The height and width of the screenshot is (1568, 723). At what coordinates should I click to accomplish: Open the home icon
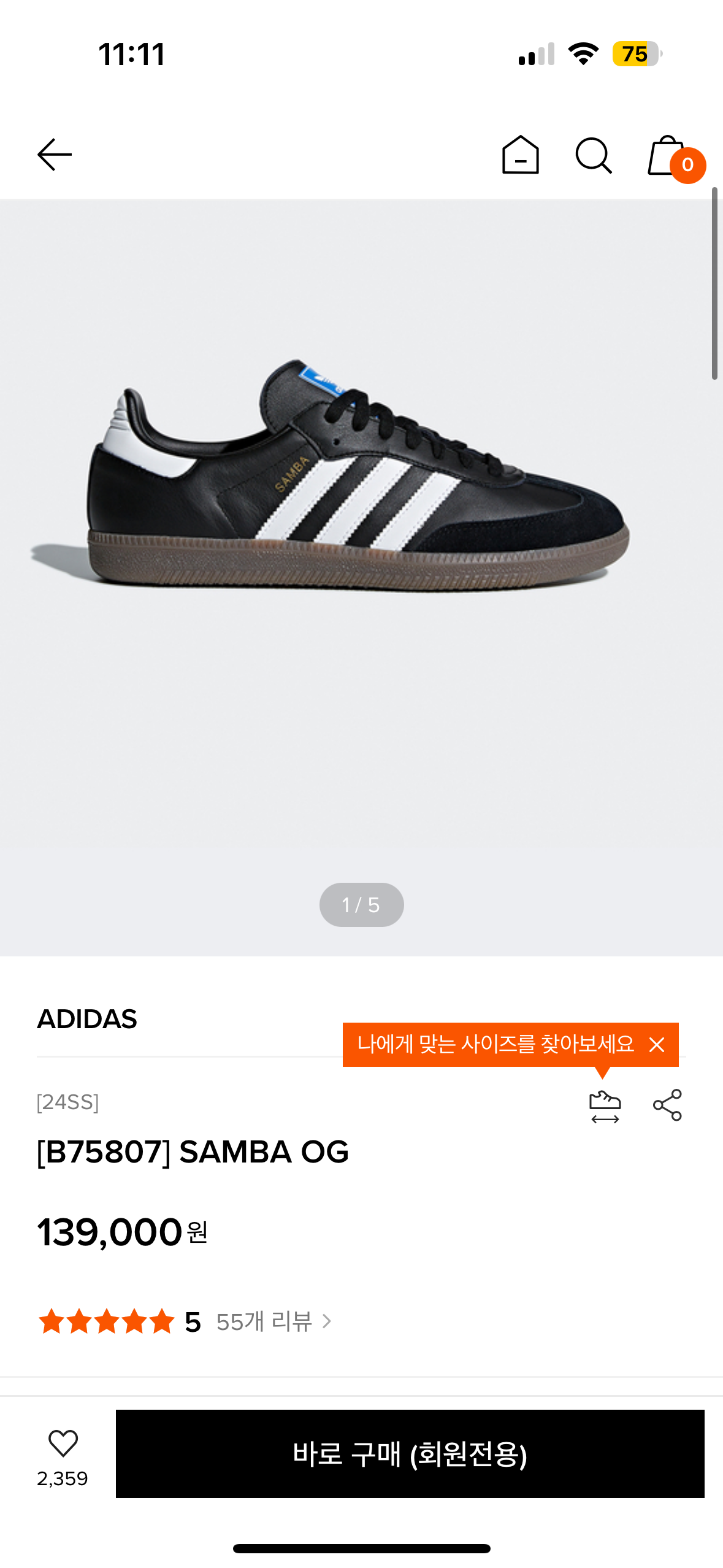tap(520, 155)
